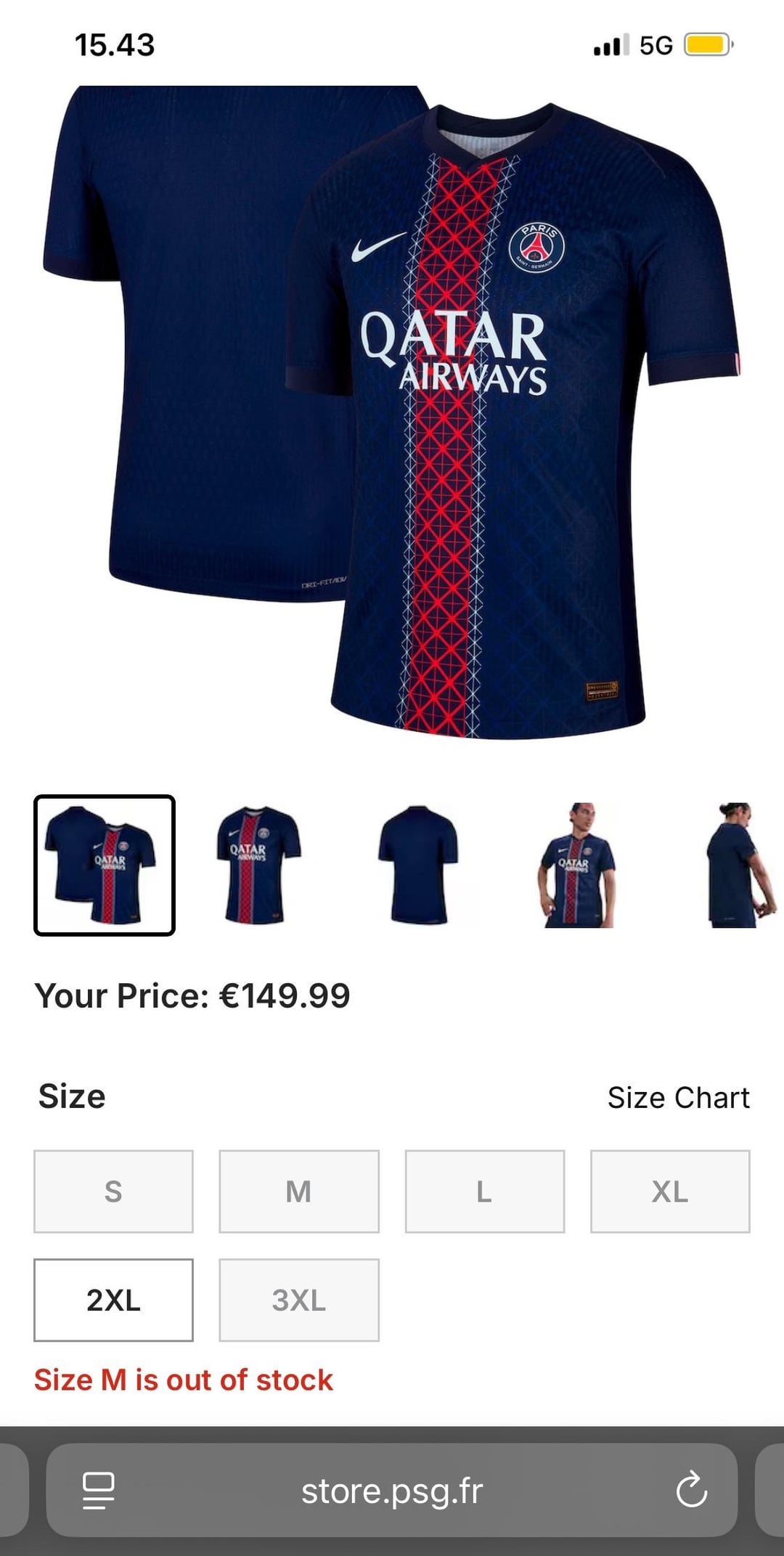The width and height of the screenshot is (784, 1556).
Task: Select the first thumbnail with both jerseys
Action: 105,865
